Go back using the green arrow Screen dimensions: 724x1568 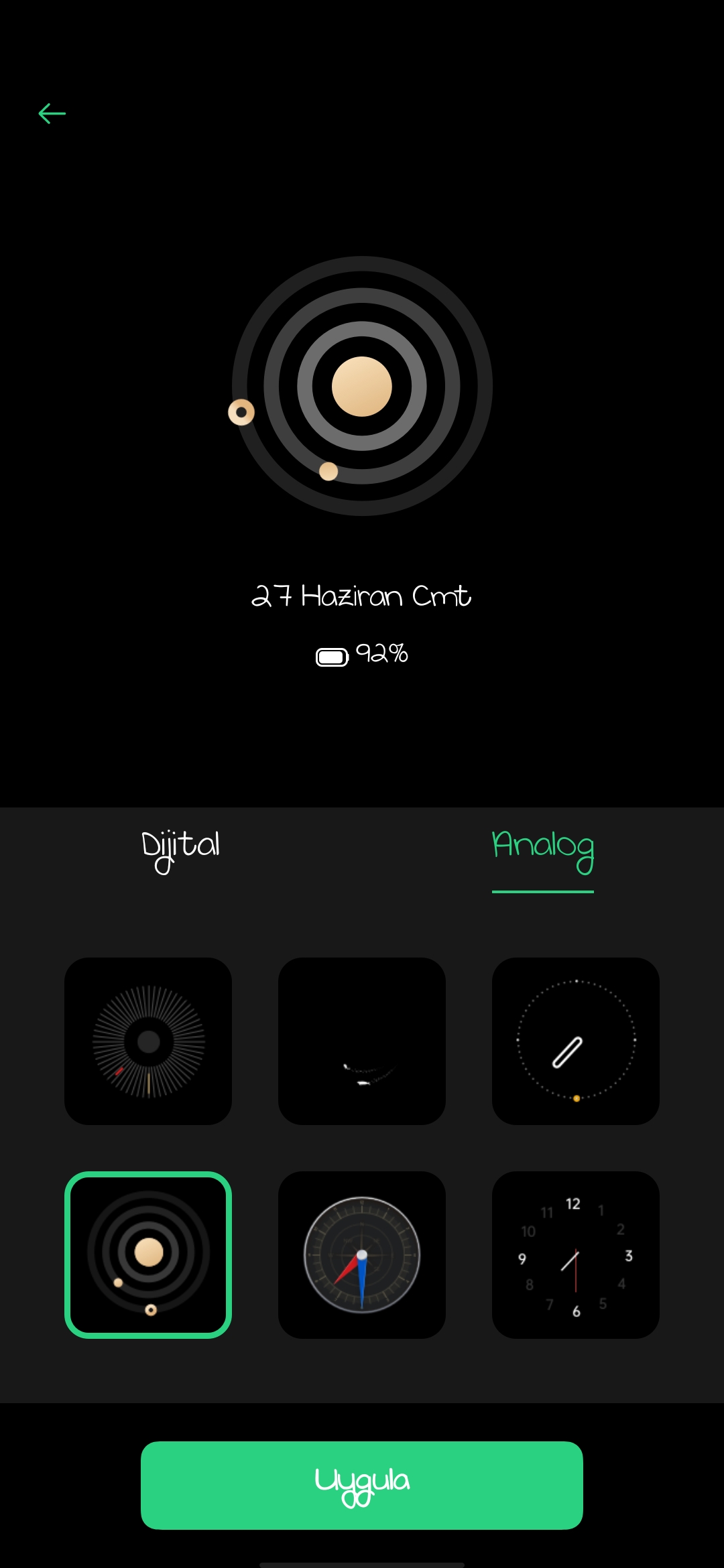[x=52, y=113]
